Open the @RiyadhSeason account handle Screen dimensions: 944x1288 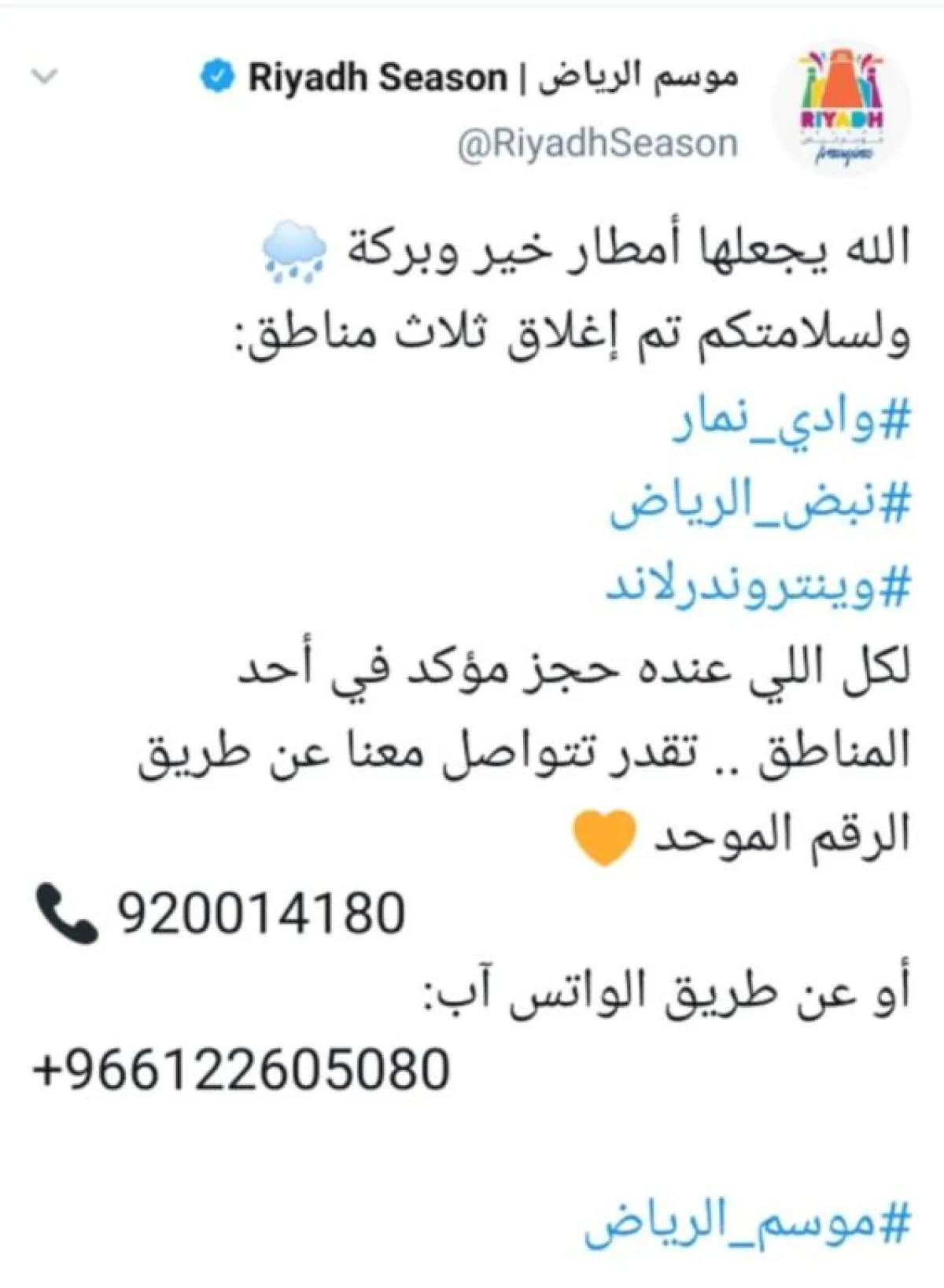(x=598, y=144)
